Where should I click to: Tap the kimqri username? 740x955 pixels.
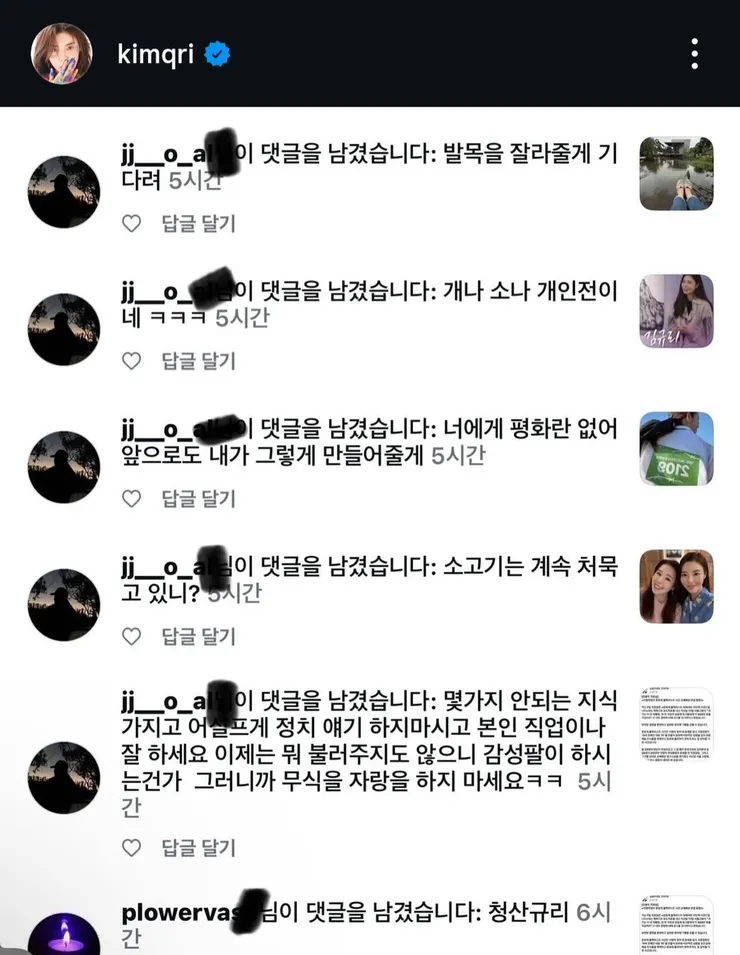157,54
